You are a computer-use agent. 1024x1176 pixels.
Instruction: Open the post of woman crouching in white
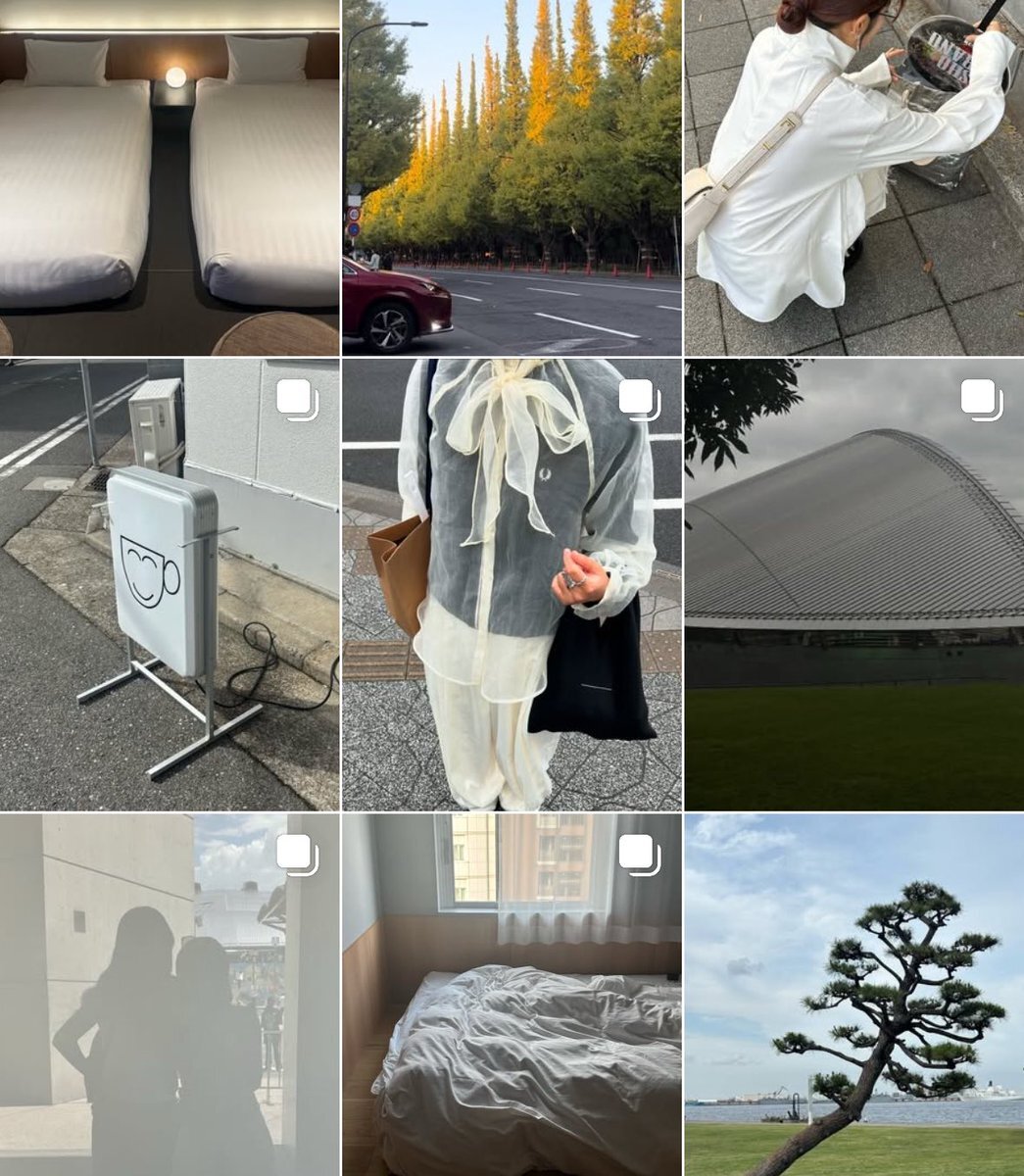(853, 177)
